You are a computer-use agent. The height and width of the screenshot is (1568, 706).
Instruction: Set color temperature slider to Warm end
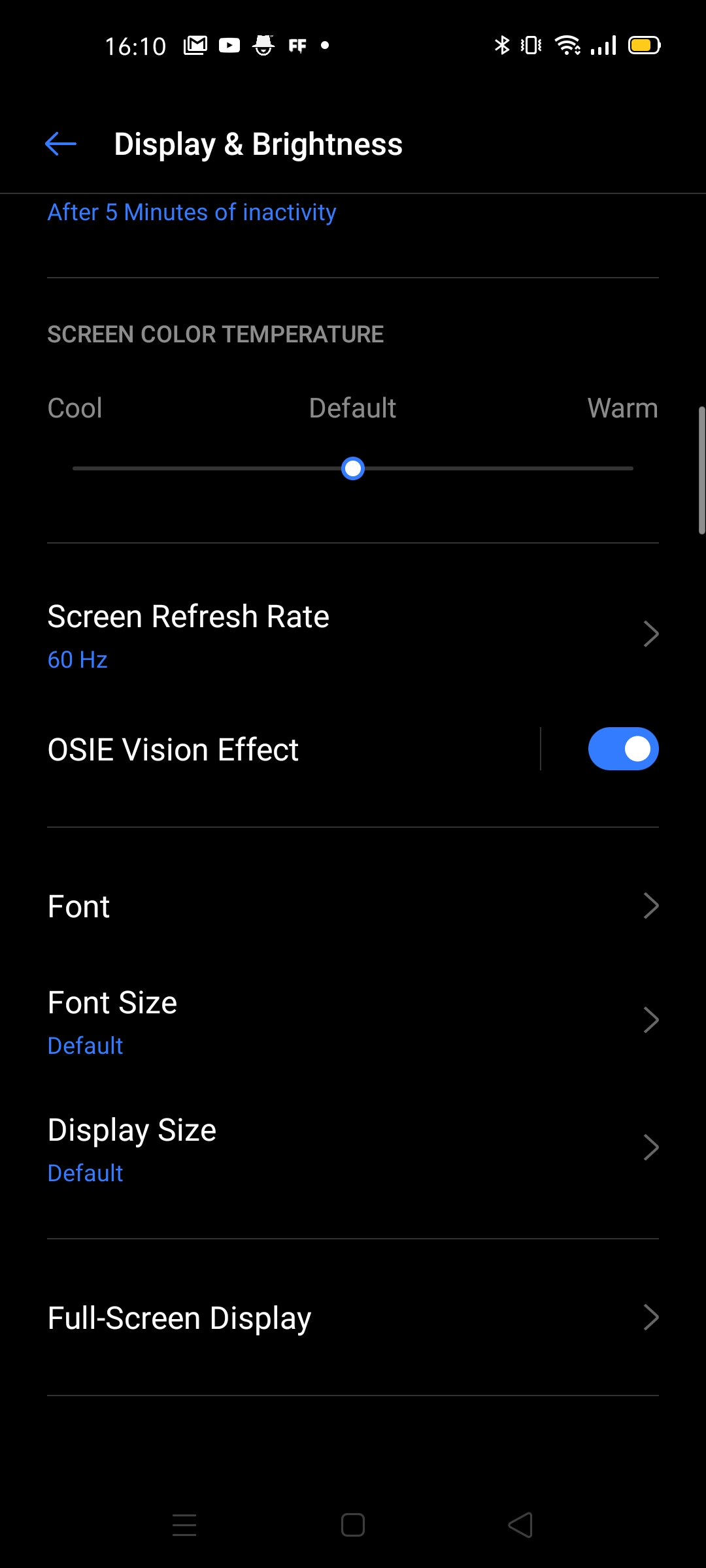click(x=631, y=468)
